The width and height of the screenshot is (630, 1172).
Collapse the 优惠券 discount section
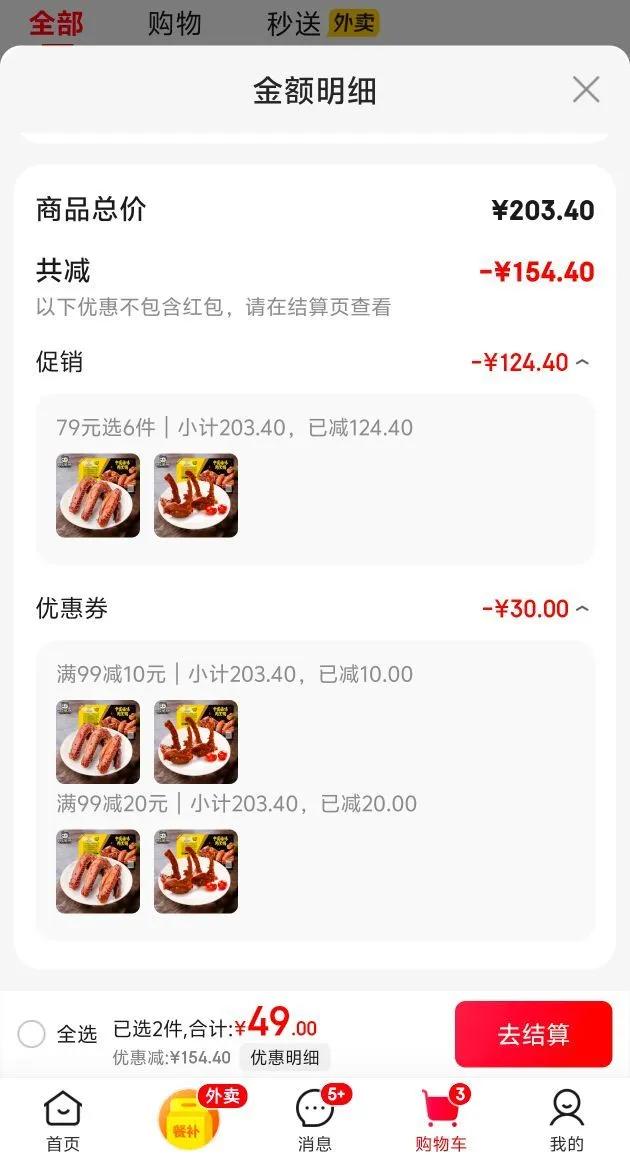(x=582, y=608)
